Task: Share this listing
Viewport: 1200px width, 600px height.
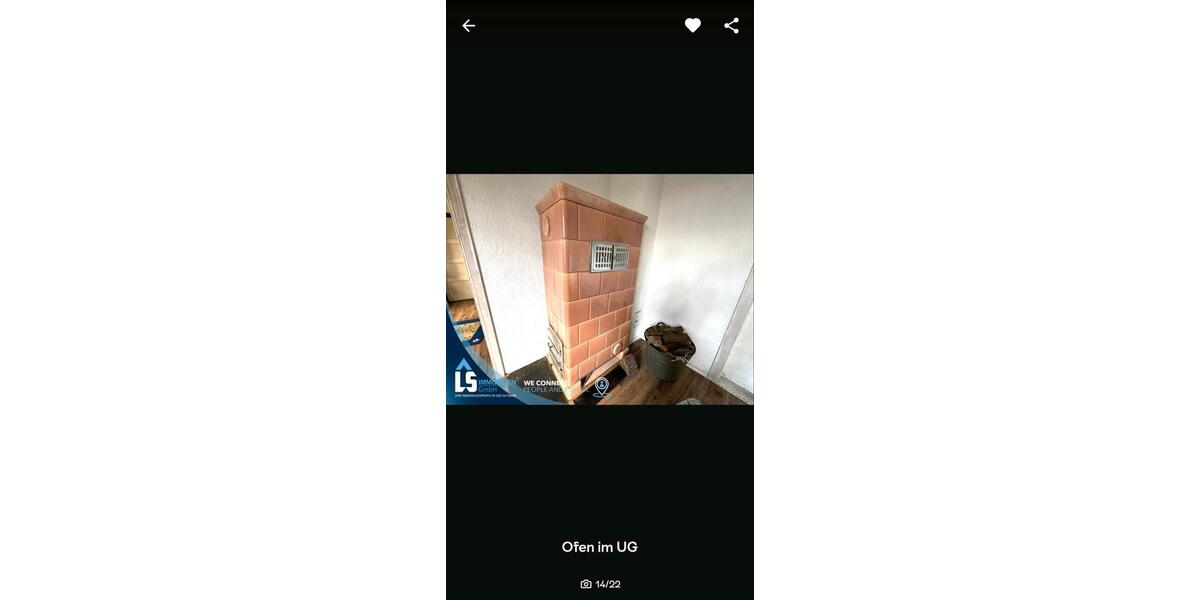Action: (731, 26)
